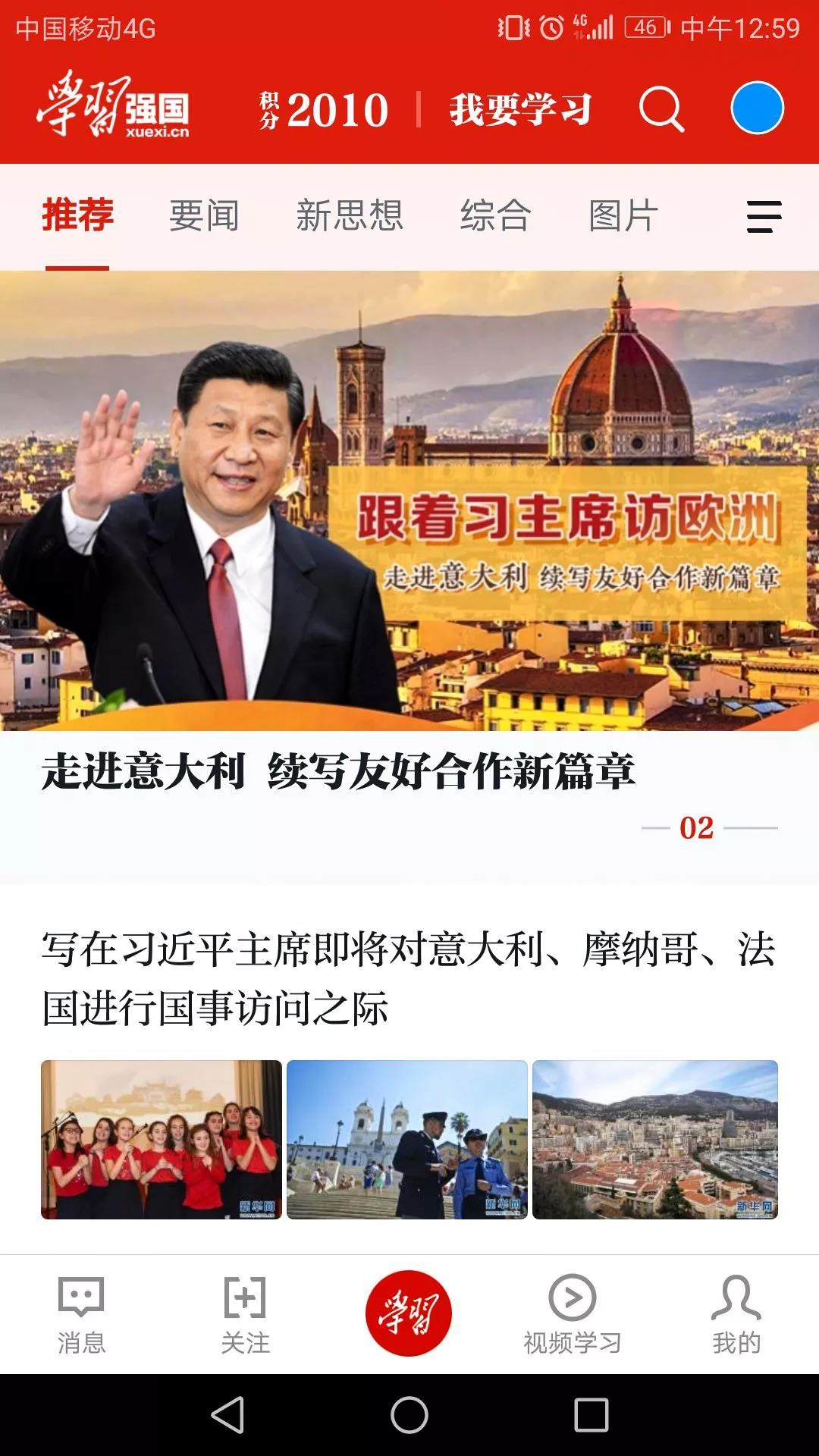The height and width of the screenshot is (1456, 819).
Task: Open the blue profile avatar
Action: coord(757,108)
